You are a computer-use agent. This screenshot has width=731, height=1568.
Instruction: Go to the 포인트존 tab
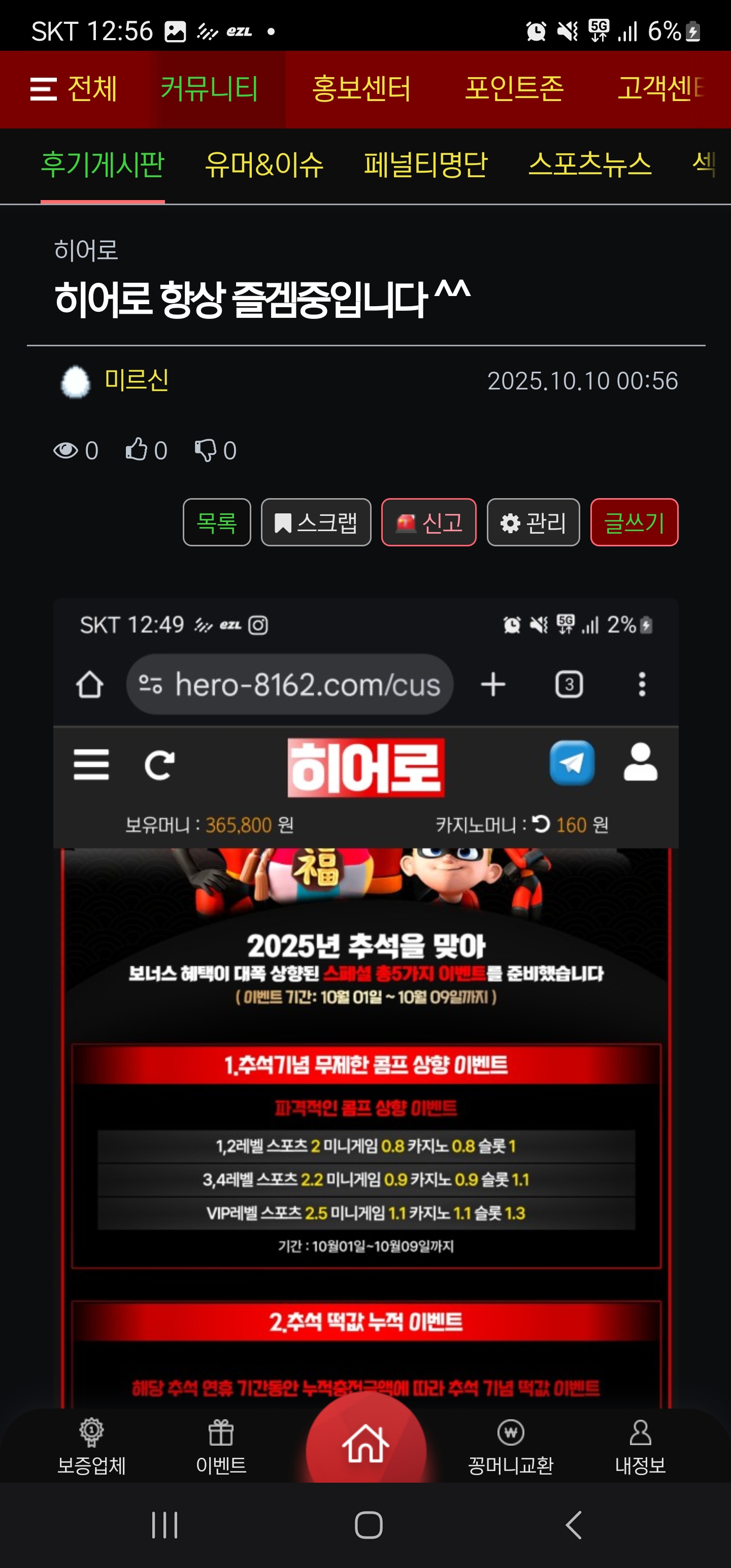coord(514,89)
